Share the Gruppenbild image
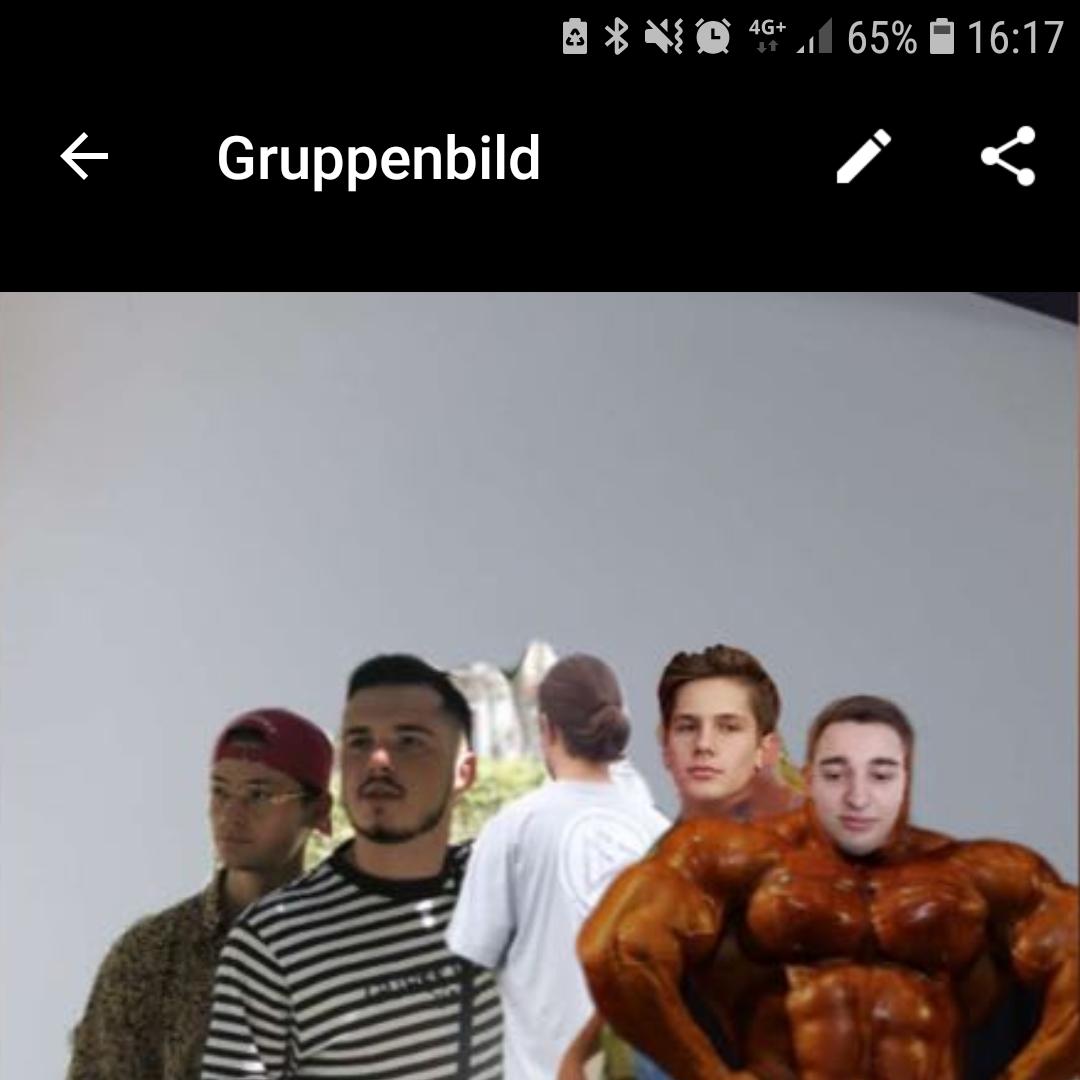 1008,156
